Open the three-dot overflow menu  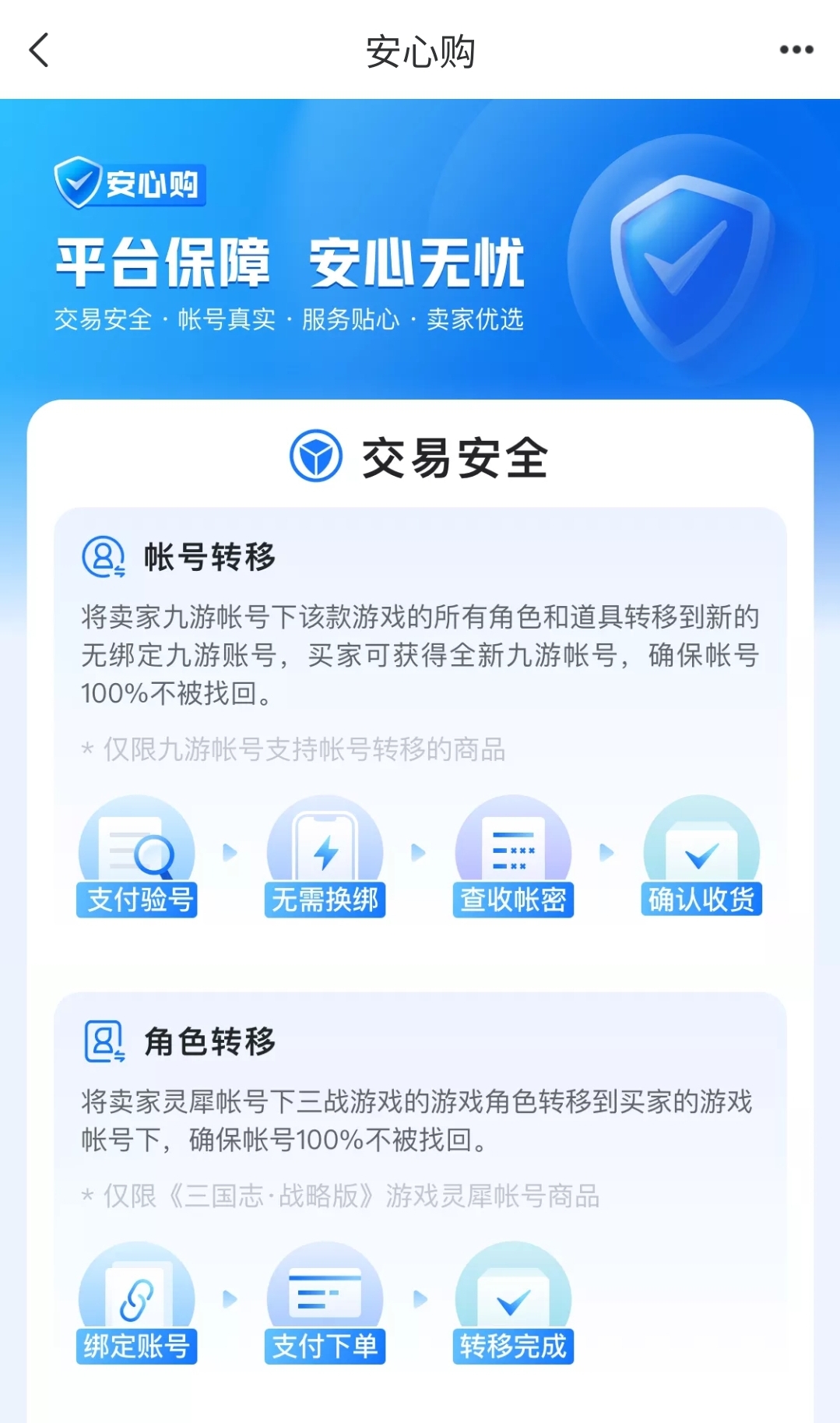point(796,50)
